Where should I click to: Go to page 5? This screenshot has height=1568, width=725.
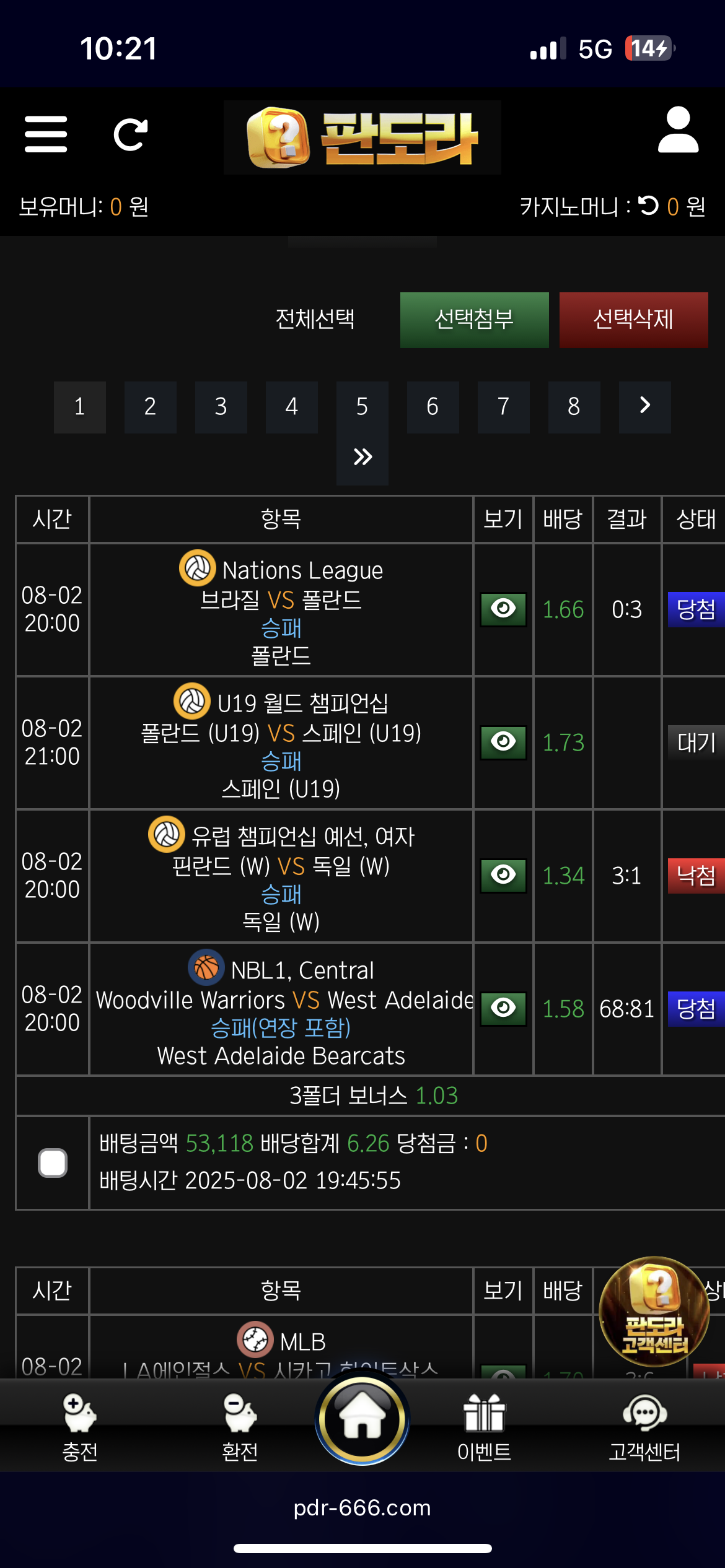(x=362, y=407)
